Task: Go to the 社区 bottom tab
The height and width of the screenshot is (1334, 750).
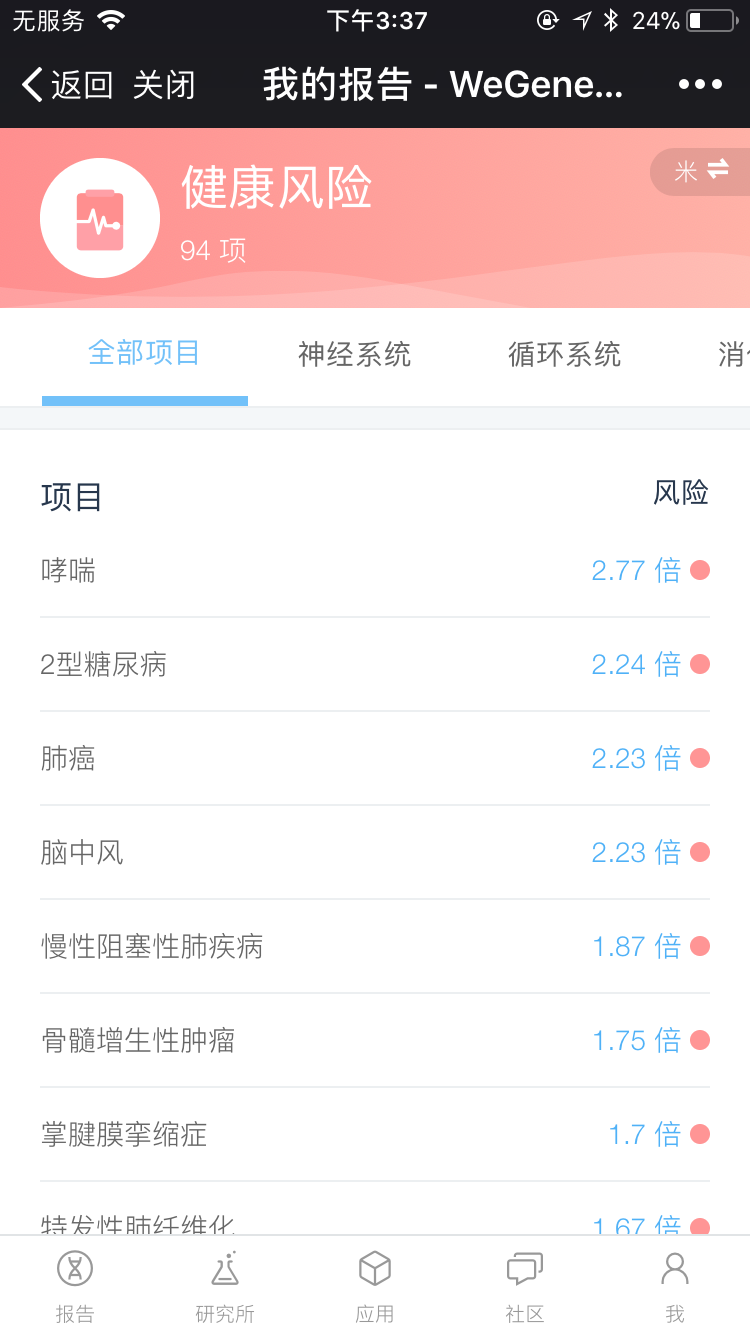Action: click(525, 1286)
